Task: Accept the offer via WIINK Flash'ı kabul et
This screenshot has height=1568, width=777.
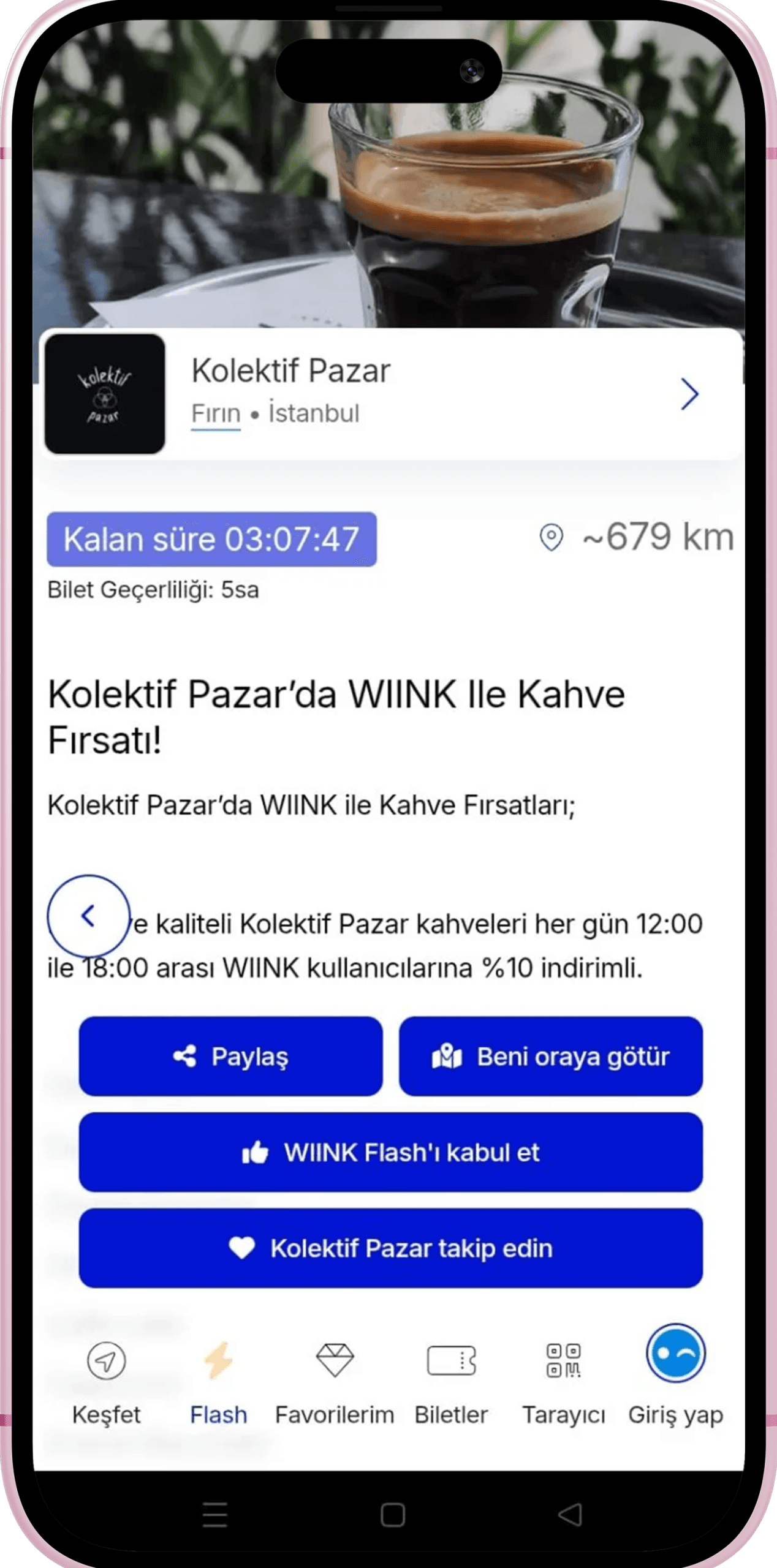Action: [x=391, y=1152]
